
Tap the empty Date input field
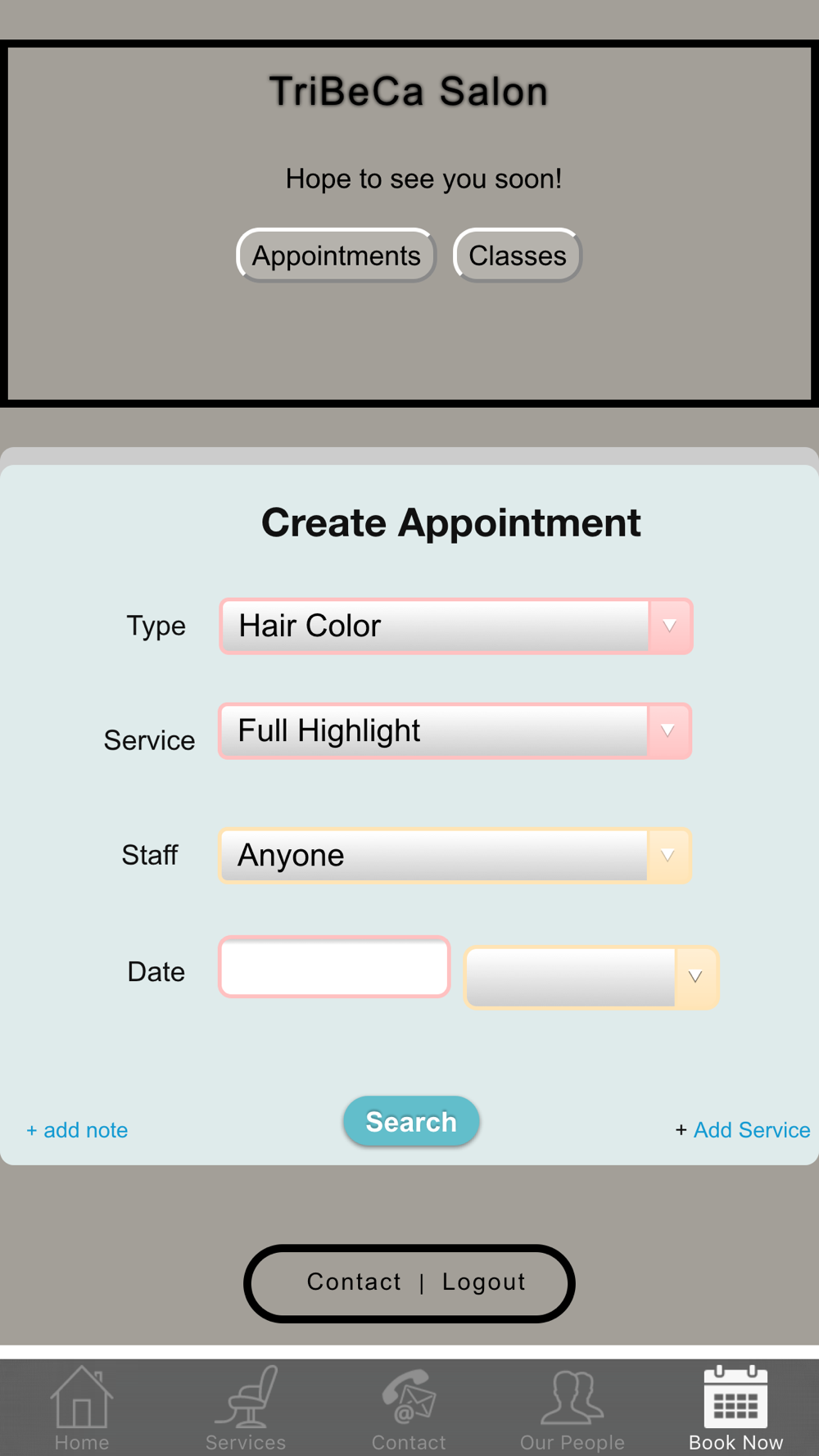[334, 967]
